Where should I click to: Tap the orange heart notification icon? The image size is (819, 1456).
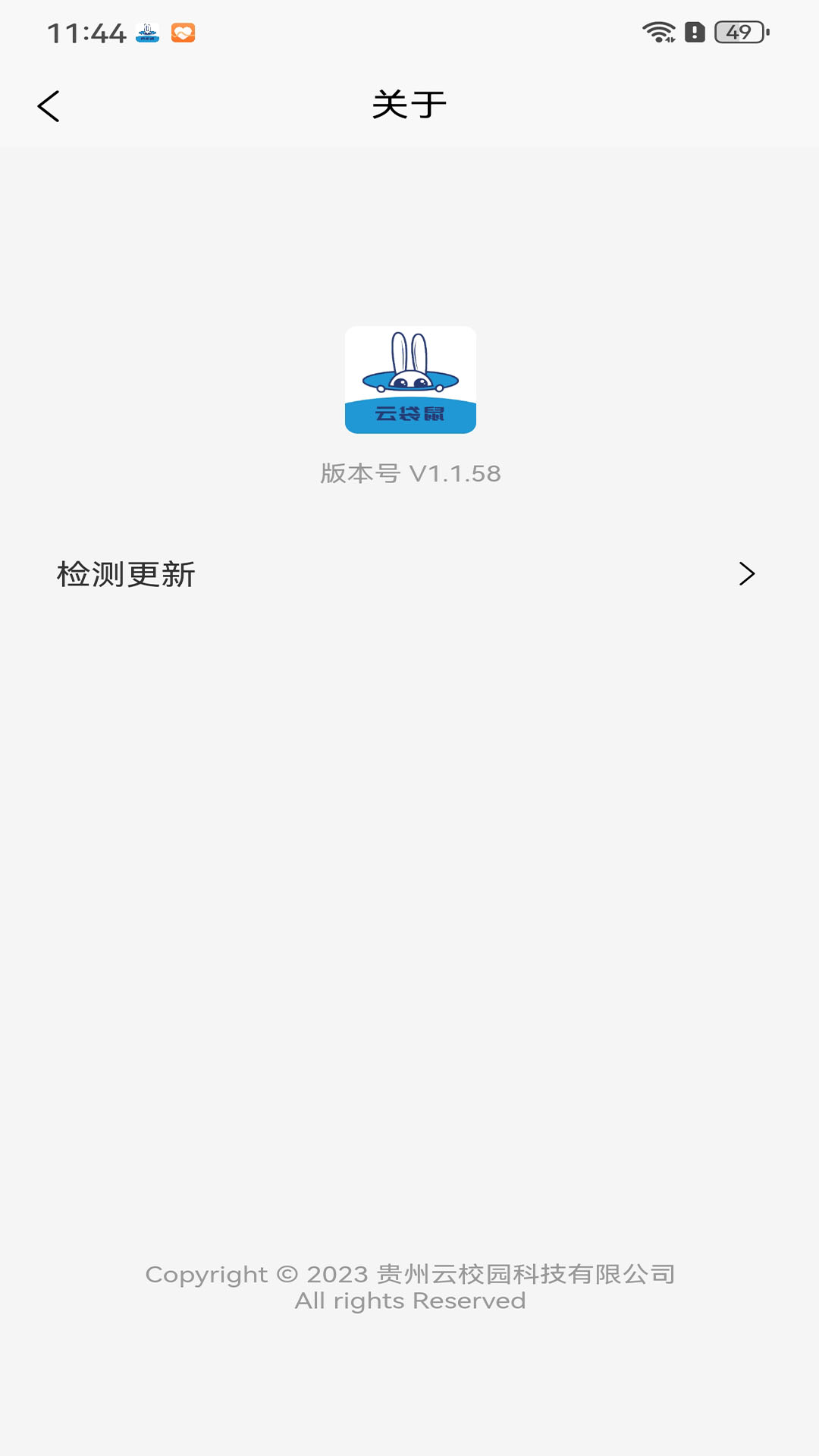[184, 32]
